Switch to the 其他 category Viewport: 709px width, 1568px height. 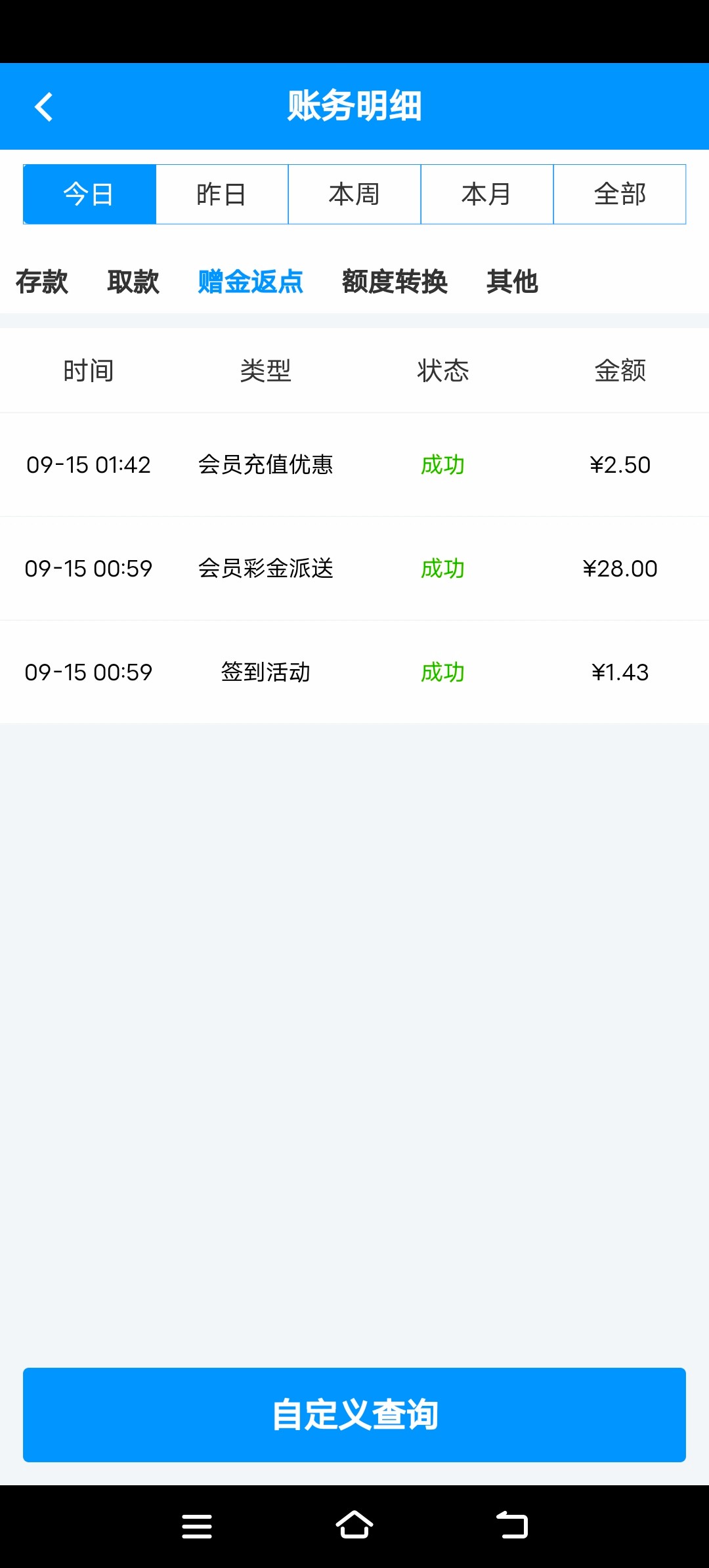pos(512,282)
